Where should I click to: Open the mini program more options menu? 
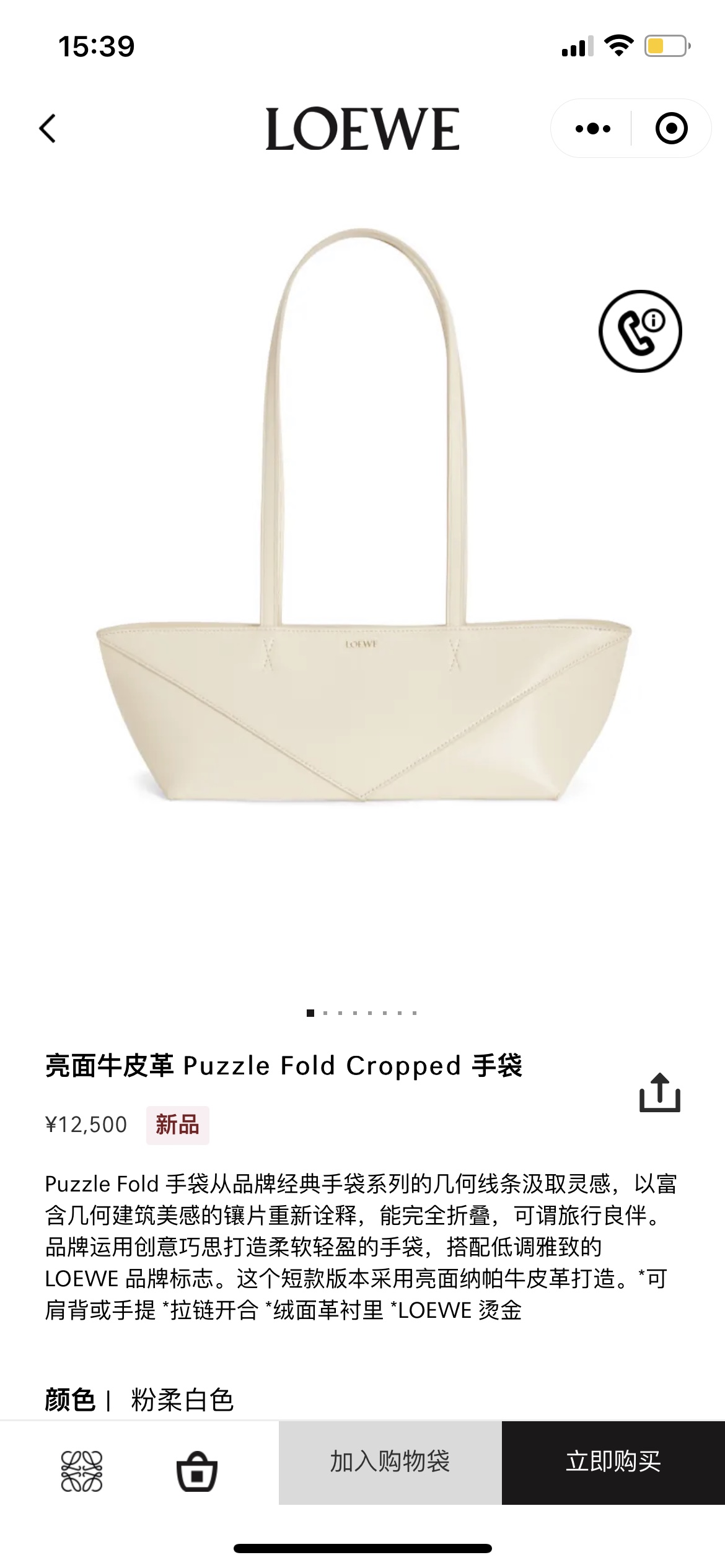pos(592,129)
